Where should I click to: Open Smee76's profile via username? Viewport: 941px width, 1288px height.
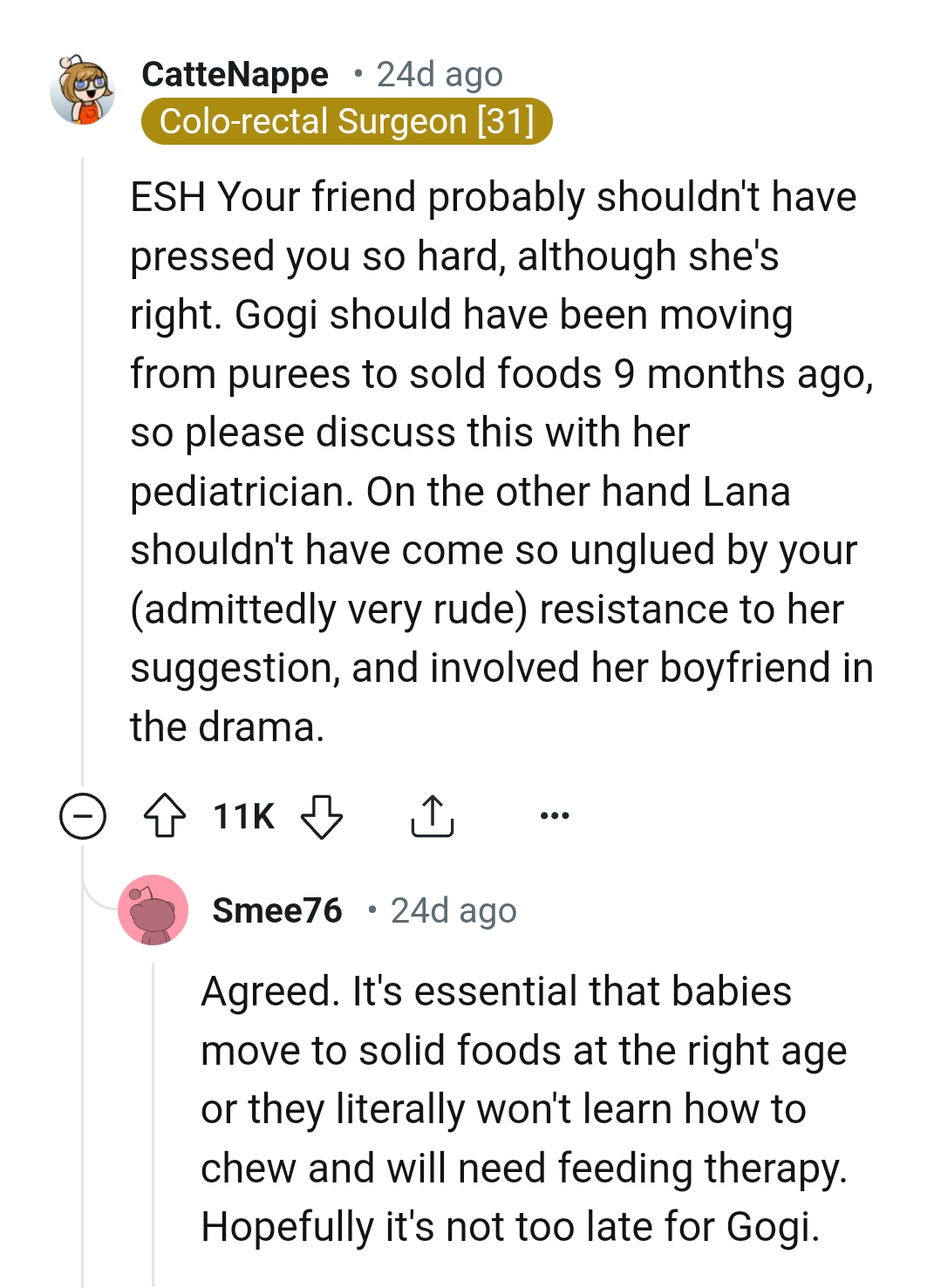(277, 910)
